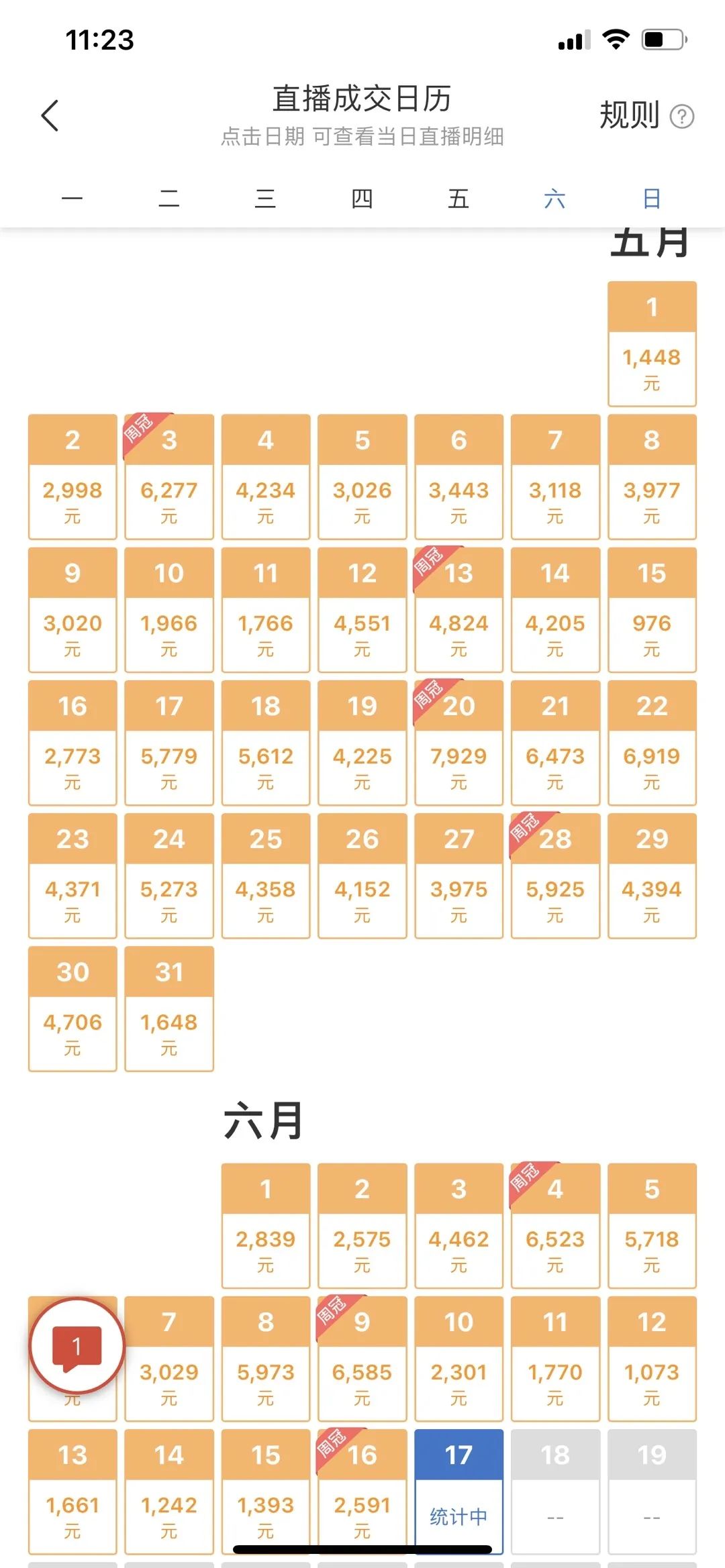Open May 13 with 4,824 元

pos(458,609)
